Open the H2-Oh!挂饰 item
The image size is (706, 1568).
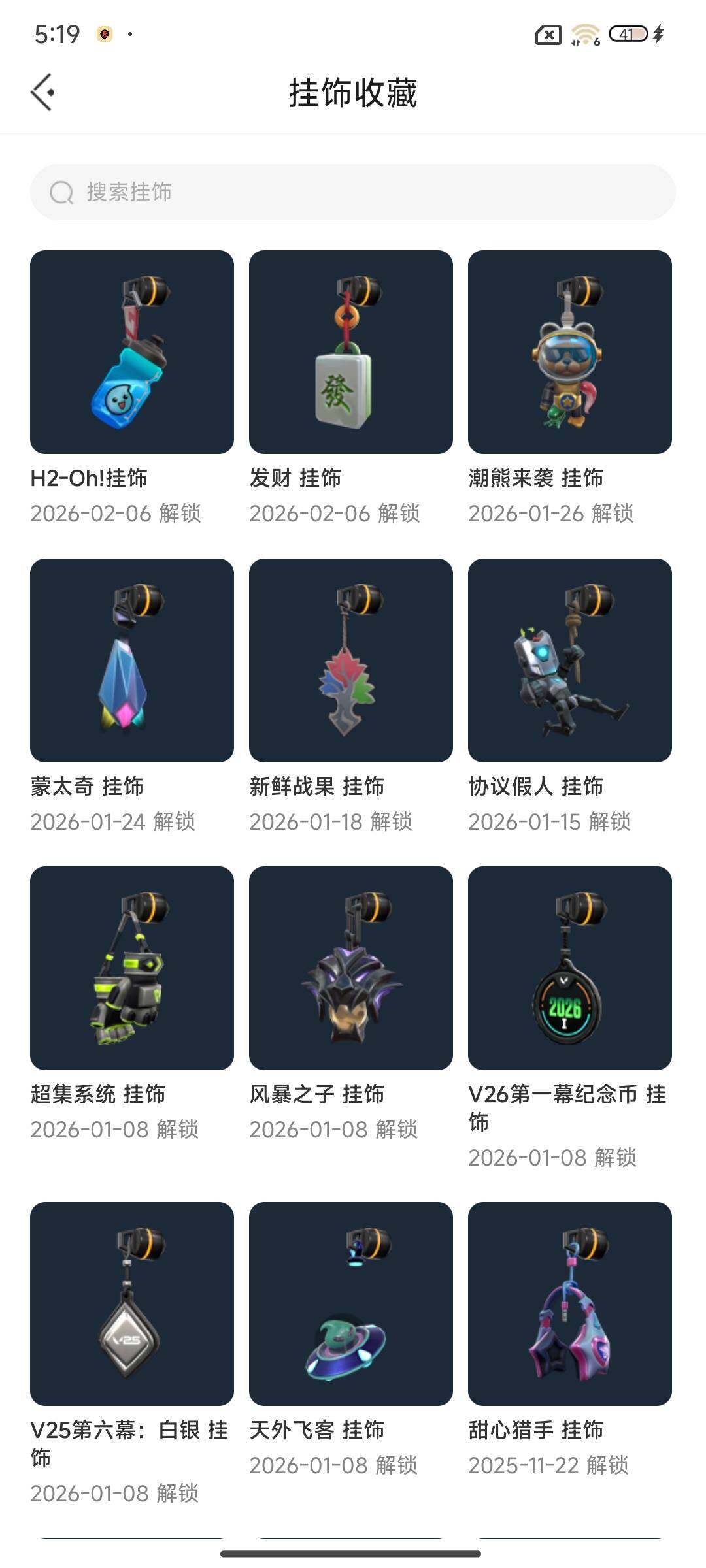(132, 352)
